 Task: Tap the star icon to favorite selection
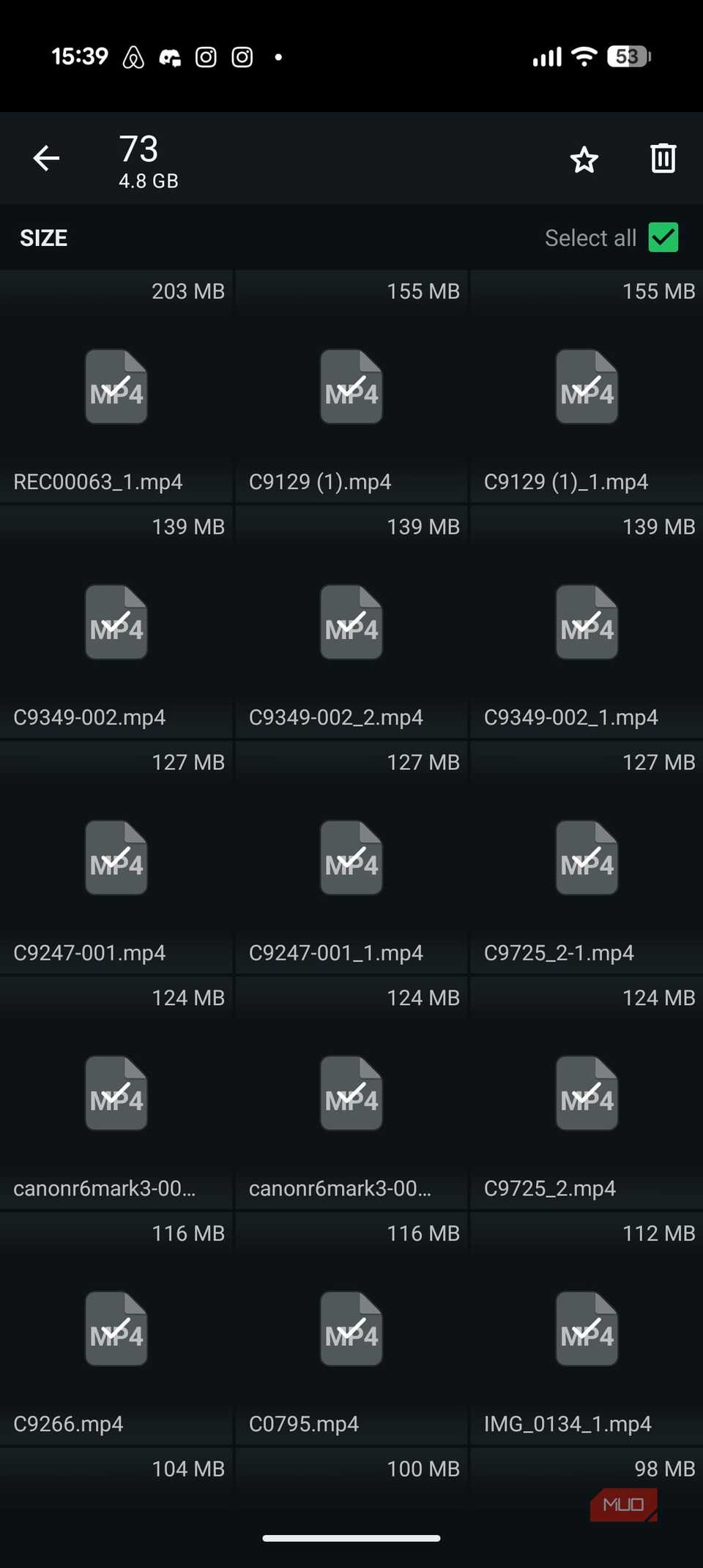[x=584, y=159]
